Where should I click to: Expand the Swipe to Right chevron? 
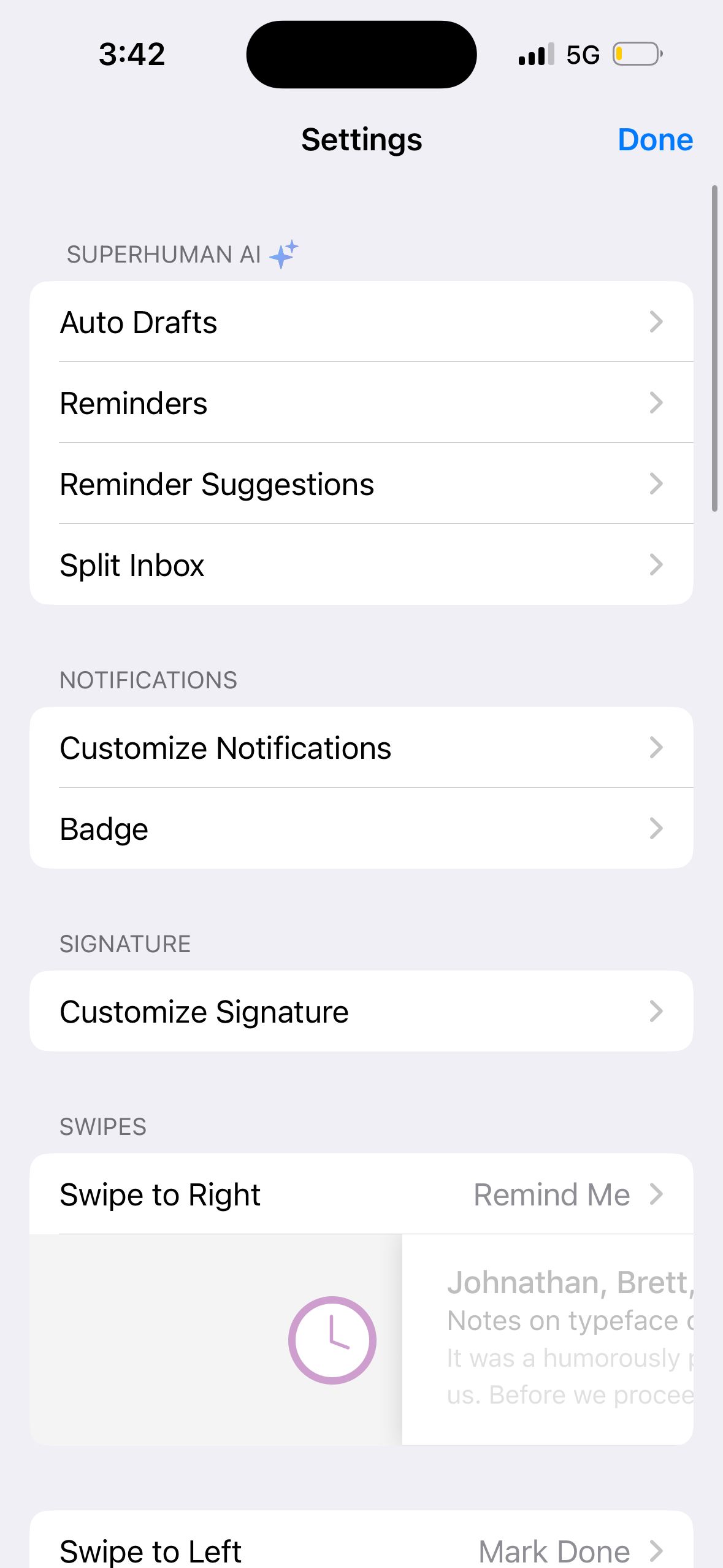(656, 1194)
